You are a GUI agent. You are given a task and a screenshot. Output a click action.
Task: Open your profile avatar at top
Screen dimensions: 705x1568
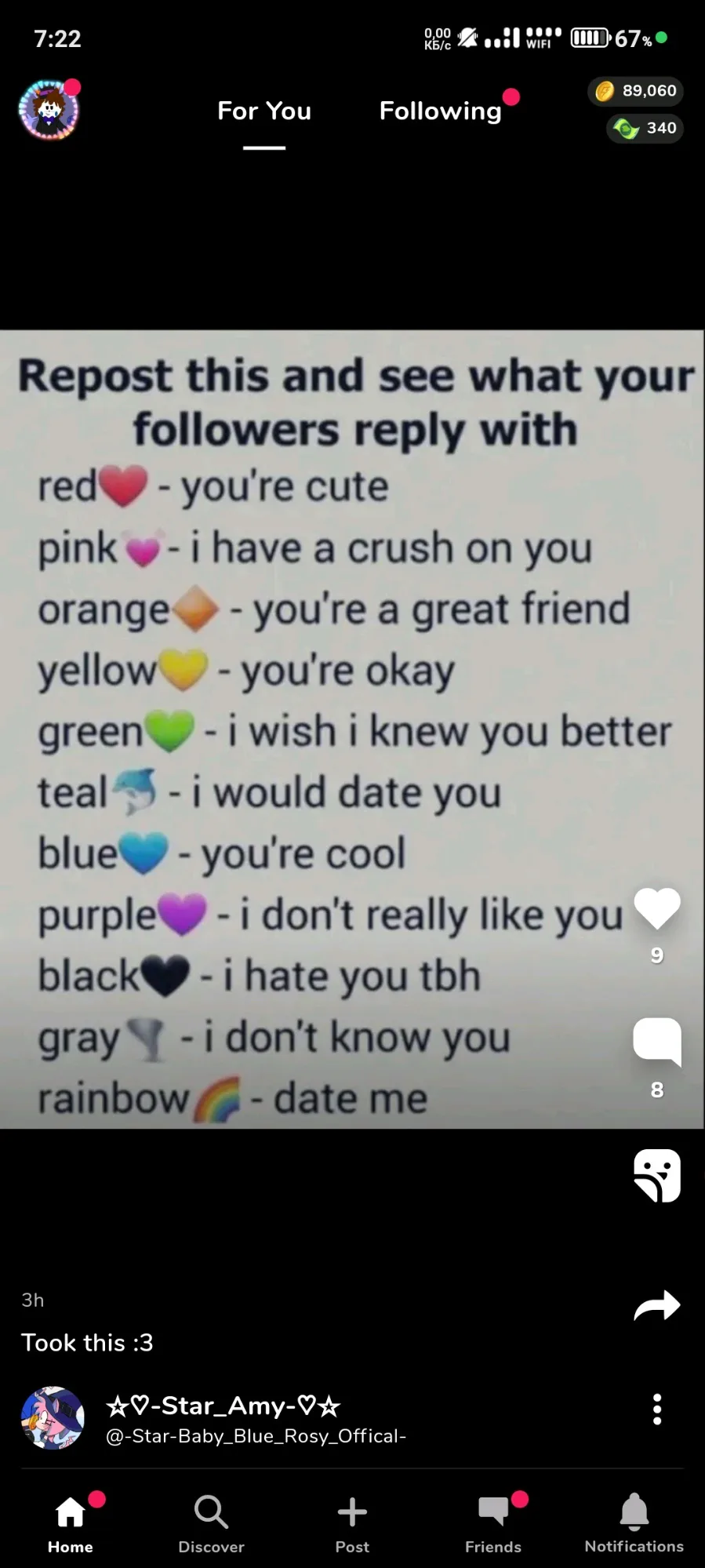49,110
